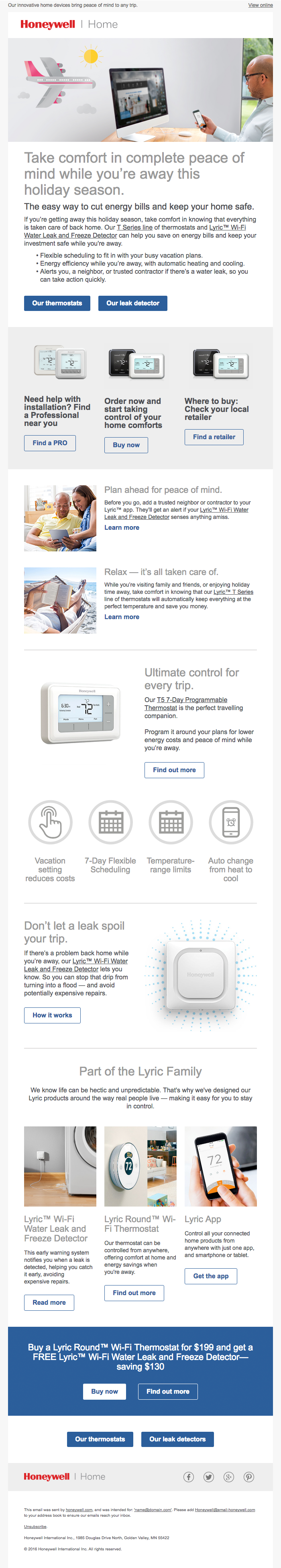Tap How it works button
Image resolution: width=281 pixels, height=1568 pixels.
coord(53,1015)
